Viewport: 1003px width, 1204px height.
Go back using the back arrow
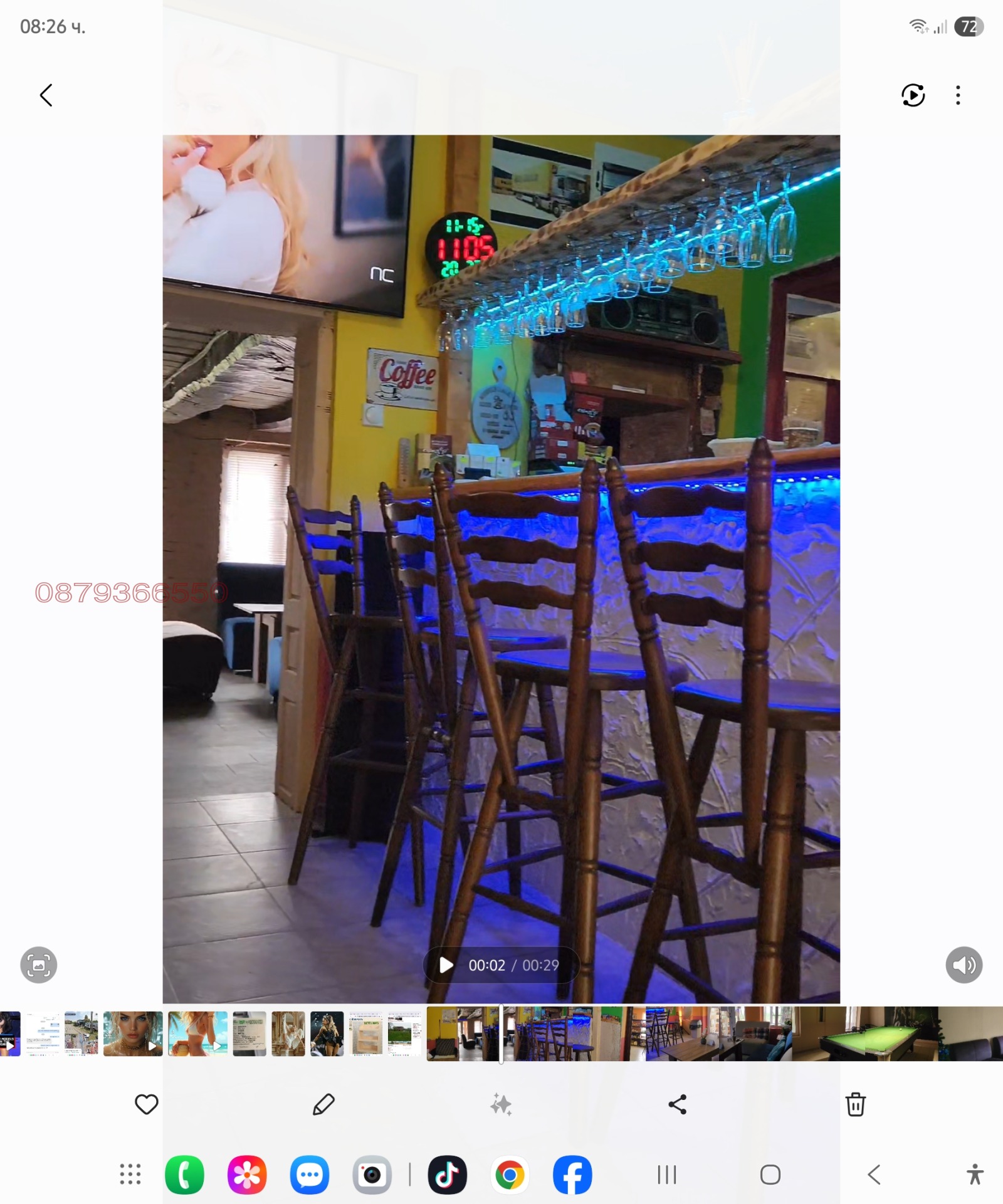pos(46,95)
